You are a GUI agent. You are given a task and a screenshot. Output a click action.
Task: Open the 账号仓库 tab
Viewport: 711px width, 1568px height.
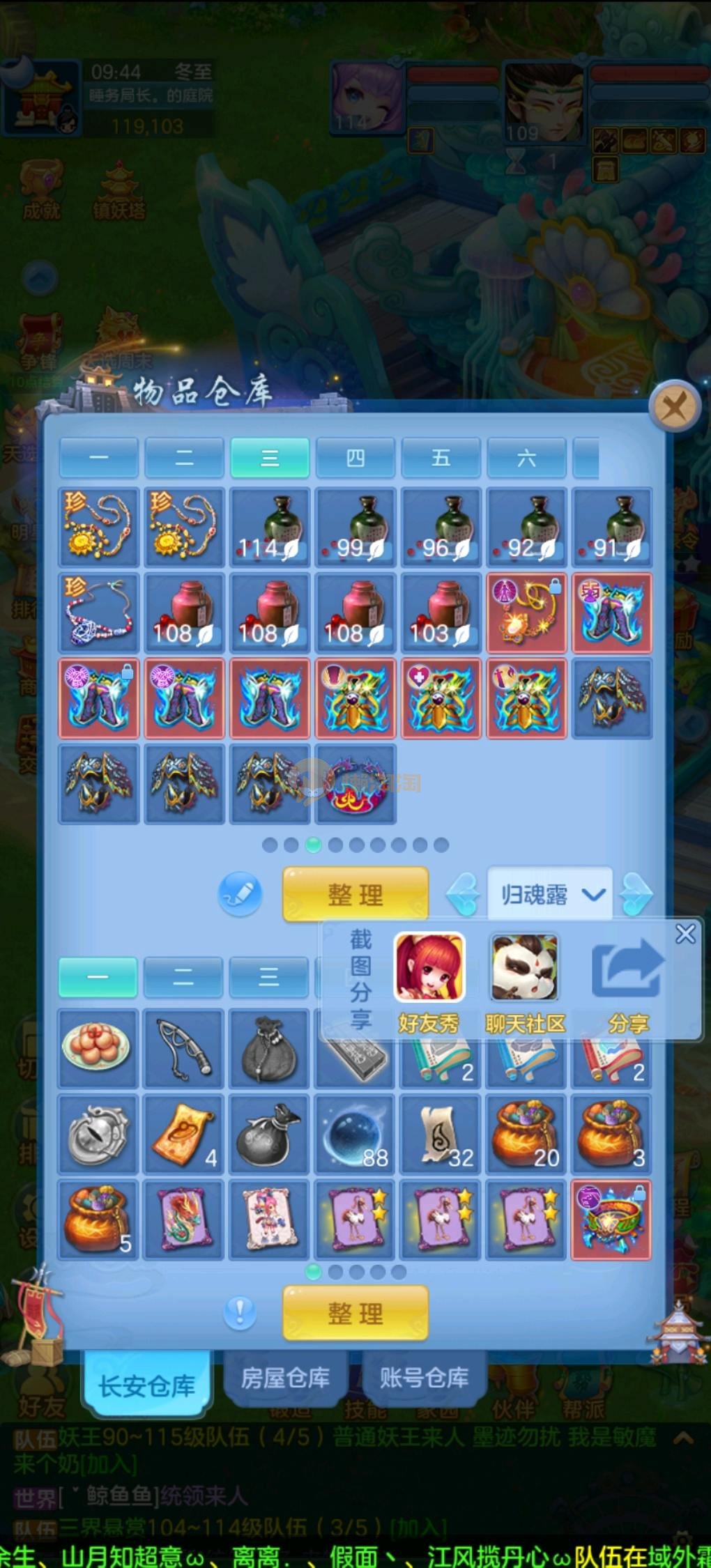[x=424, y=1378]
